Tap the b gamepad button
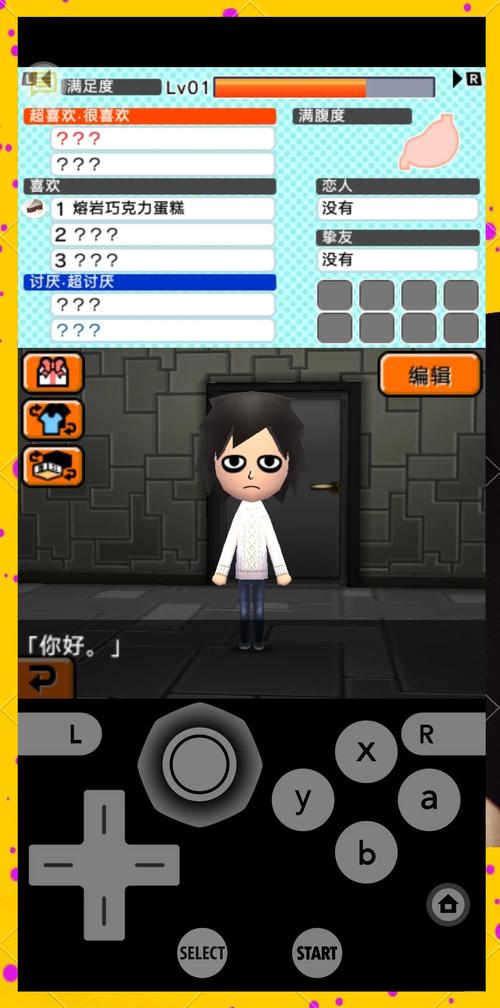Screen dimensions: 500x1008 point(366,852)
